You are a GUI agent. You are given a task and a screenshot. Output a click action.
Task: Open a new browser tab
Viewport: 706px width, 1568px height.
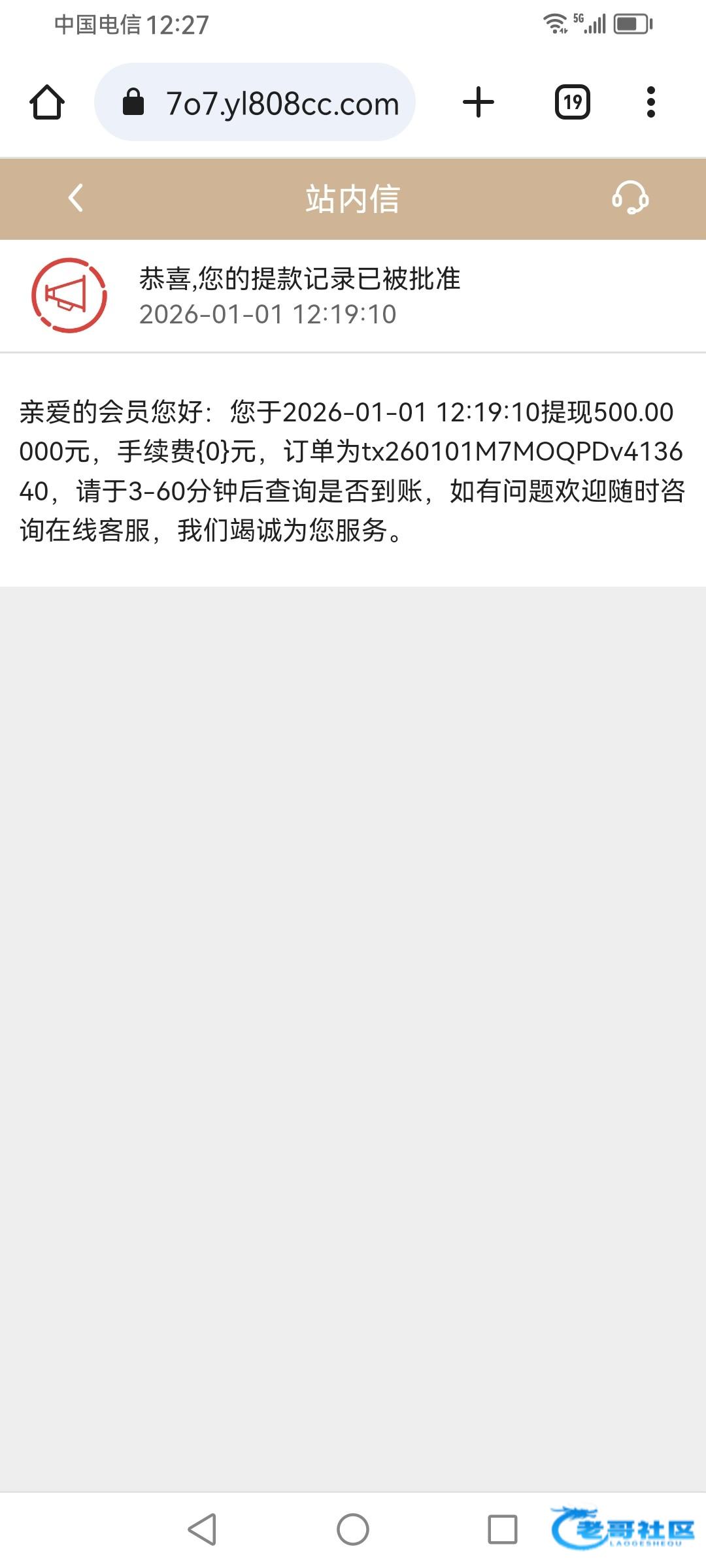[479, 103]
